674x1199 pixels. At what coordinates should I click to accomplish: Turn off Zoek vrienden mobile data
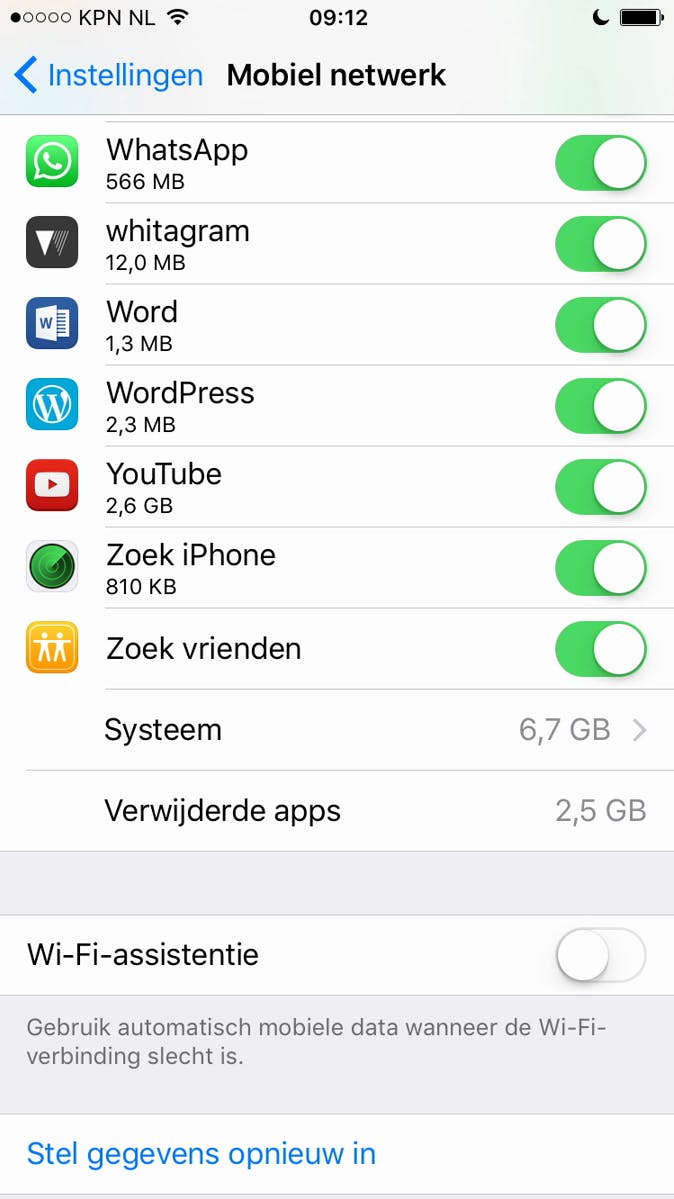[x=600, y=649]
